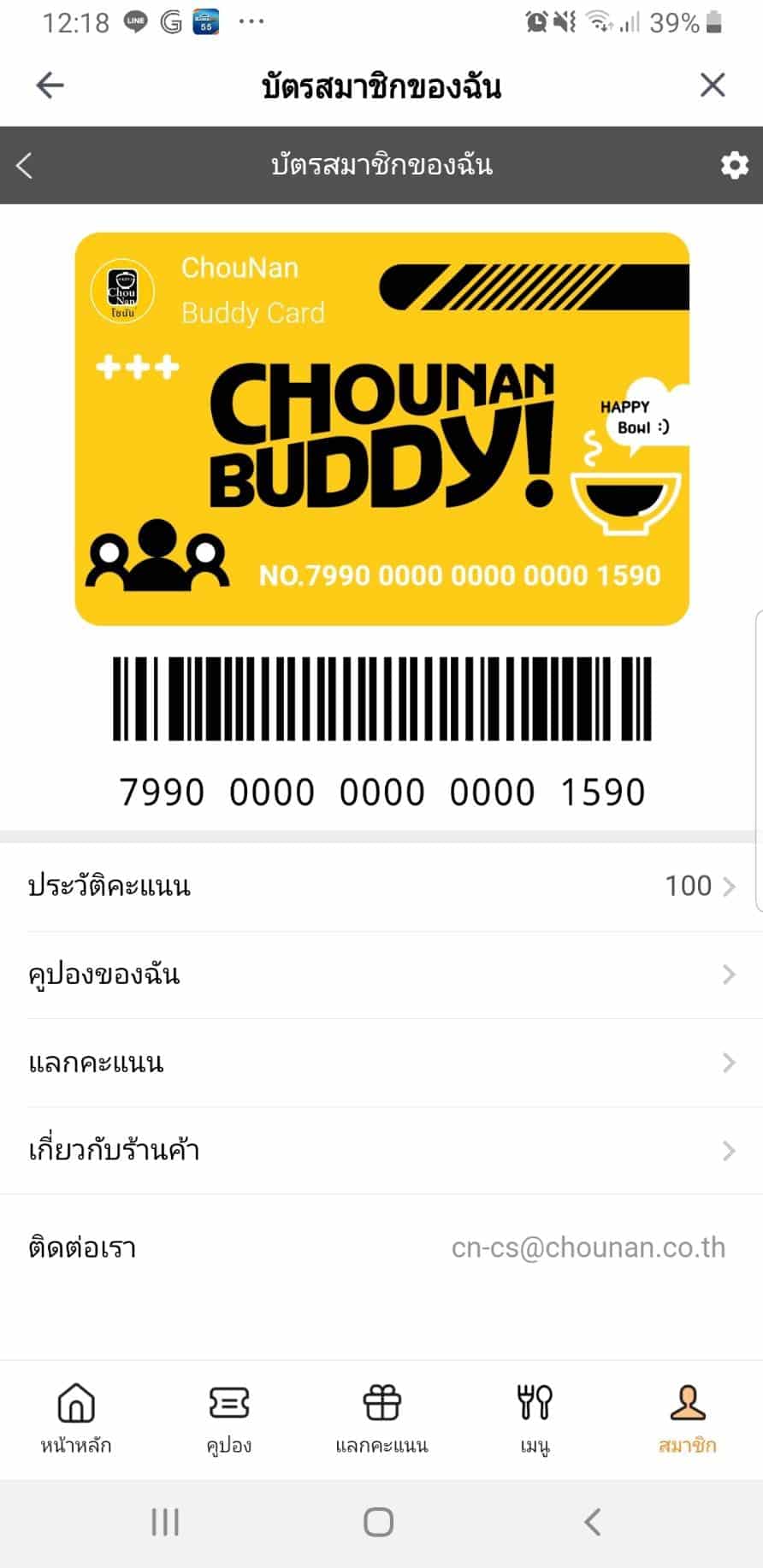Select the แลกคะแนน gift tab
763x1568 pixels.
(x=381, y=1419)
